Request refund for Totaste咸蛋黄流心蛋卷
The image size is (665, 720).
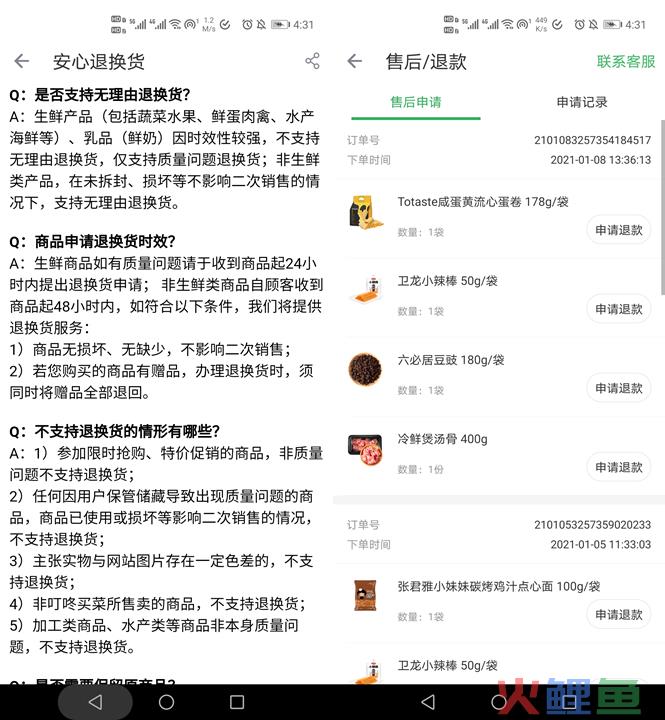[x=618, y=230]
